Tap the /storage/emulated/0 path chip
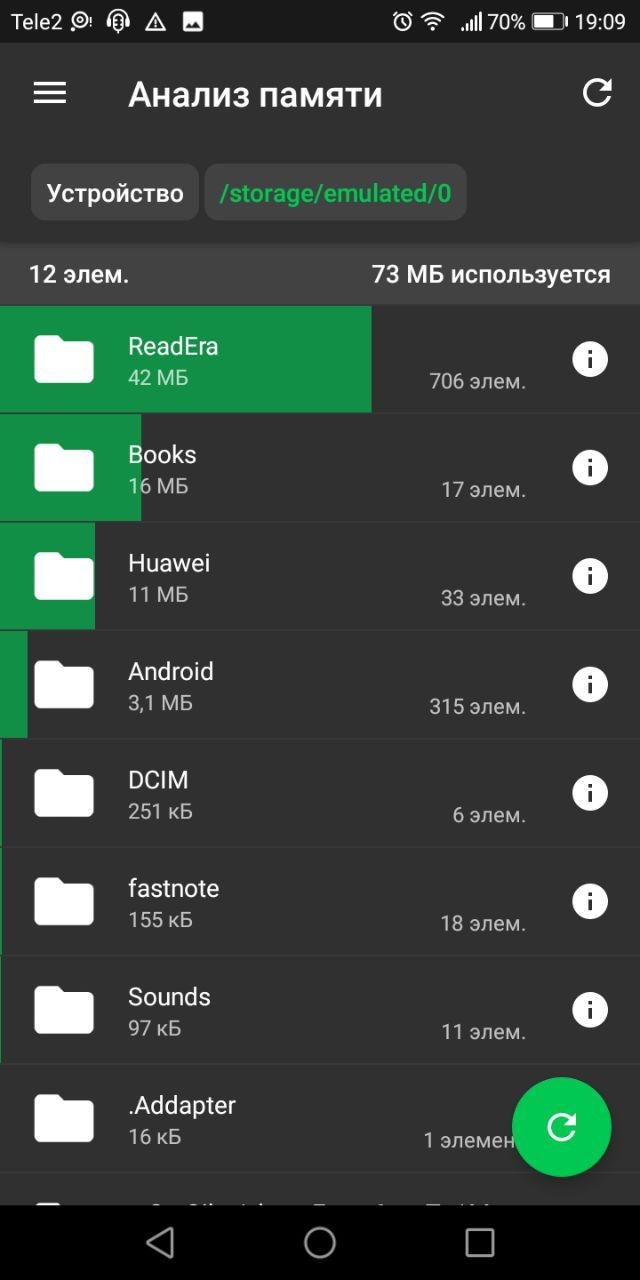This screenshot has height=1280, width=640. point(336,193)
